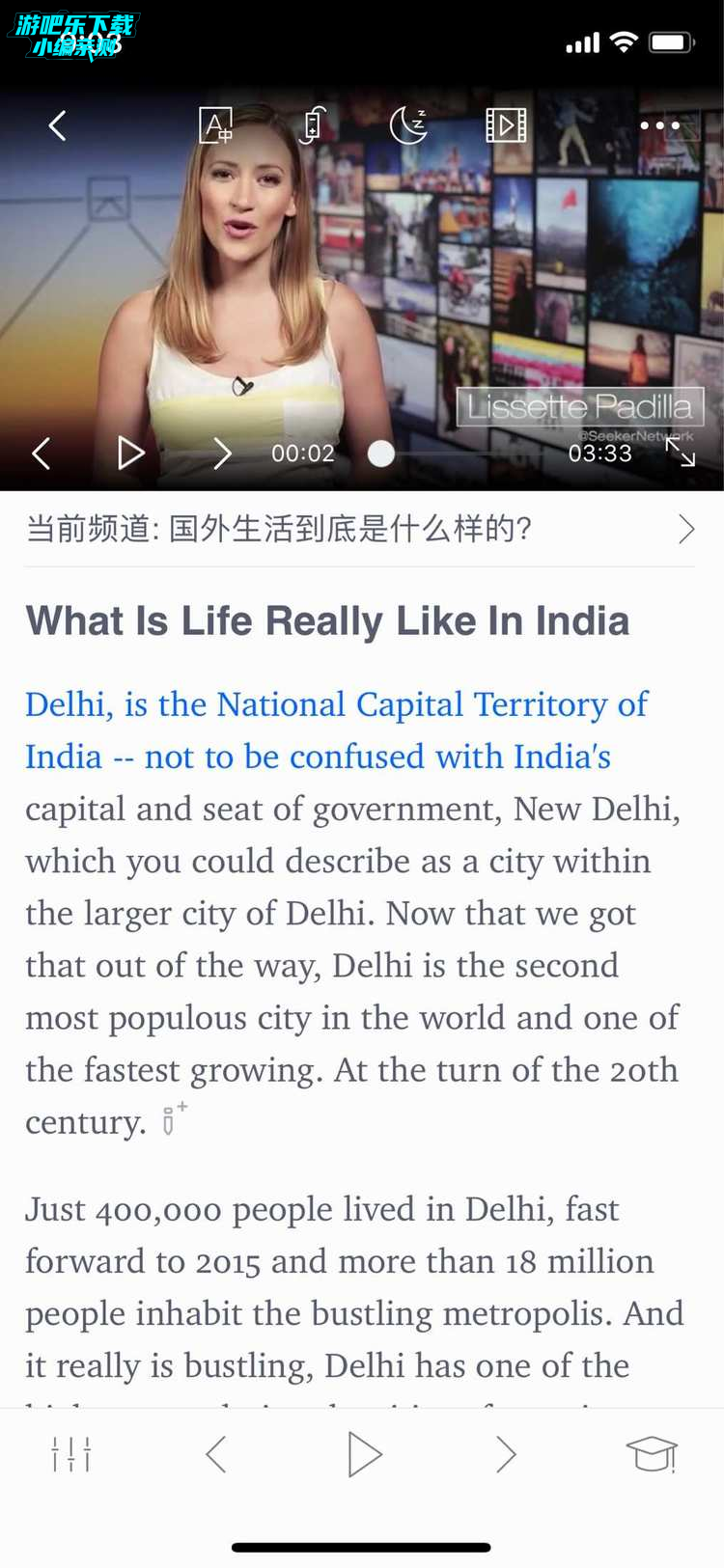This screenshot has height=1568, width=724.
Task: Go to previous sentence via the bottom bar
Action: [x=216, y=1454]
